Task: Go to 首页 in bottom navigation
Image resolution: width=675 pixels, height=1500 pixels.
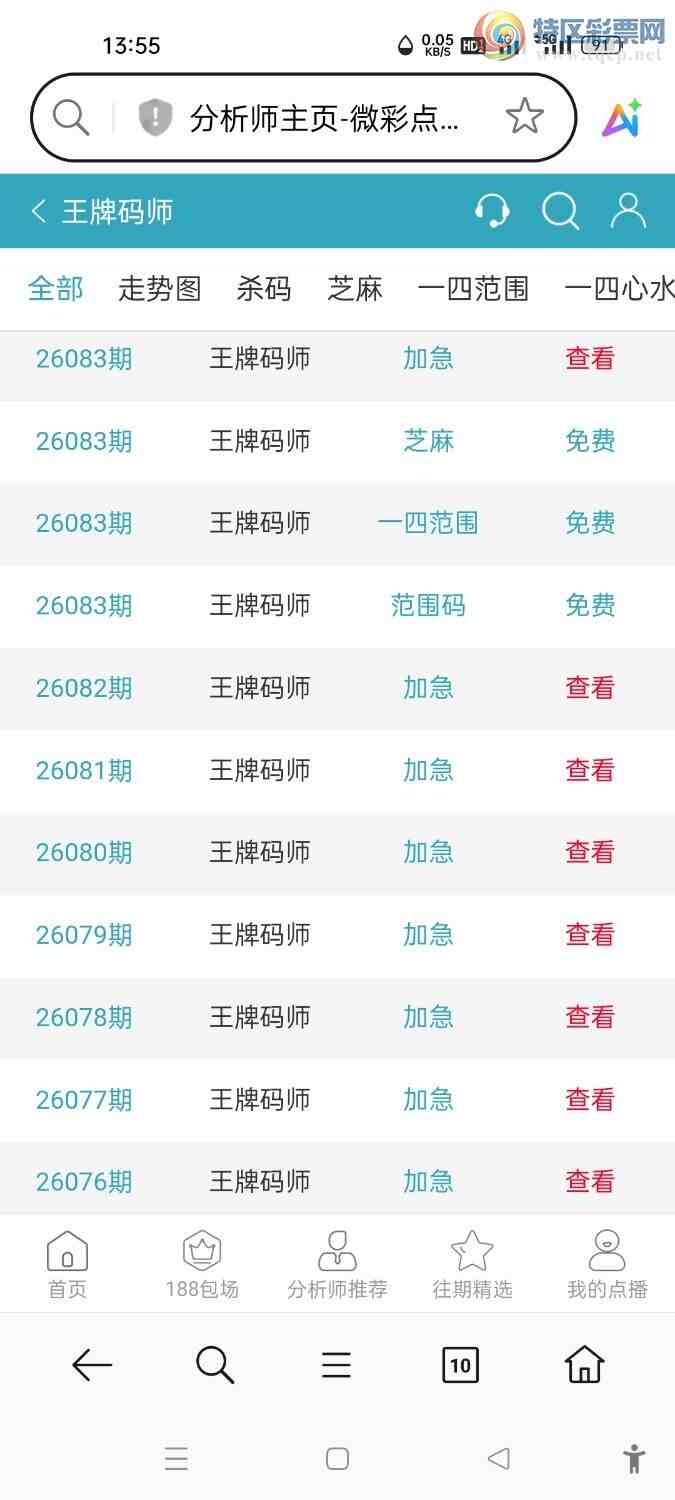Action: [67, 1265]
